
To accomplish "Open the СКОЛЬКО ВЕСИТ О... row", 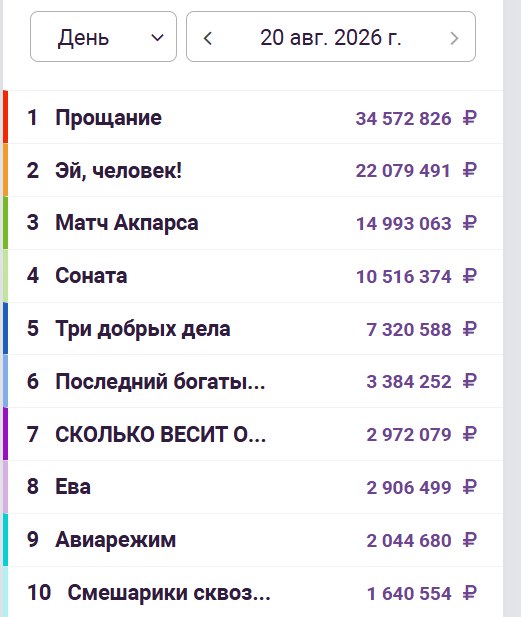I will [253, 434].
